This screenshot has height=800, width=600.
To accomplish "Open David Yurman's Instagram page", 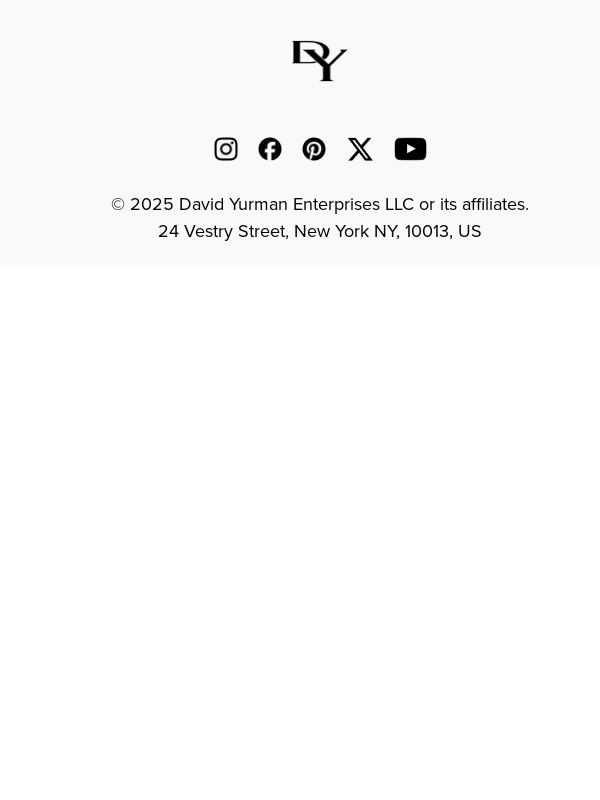I will pyautogui.click(x=226, y=149).
